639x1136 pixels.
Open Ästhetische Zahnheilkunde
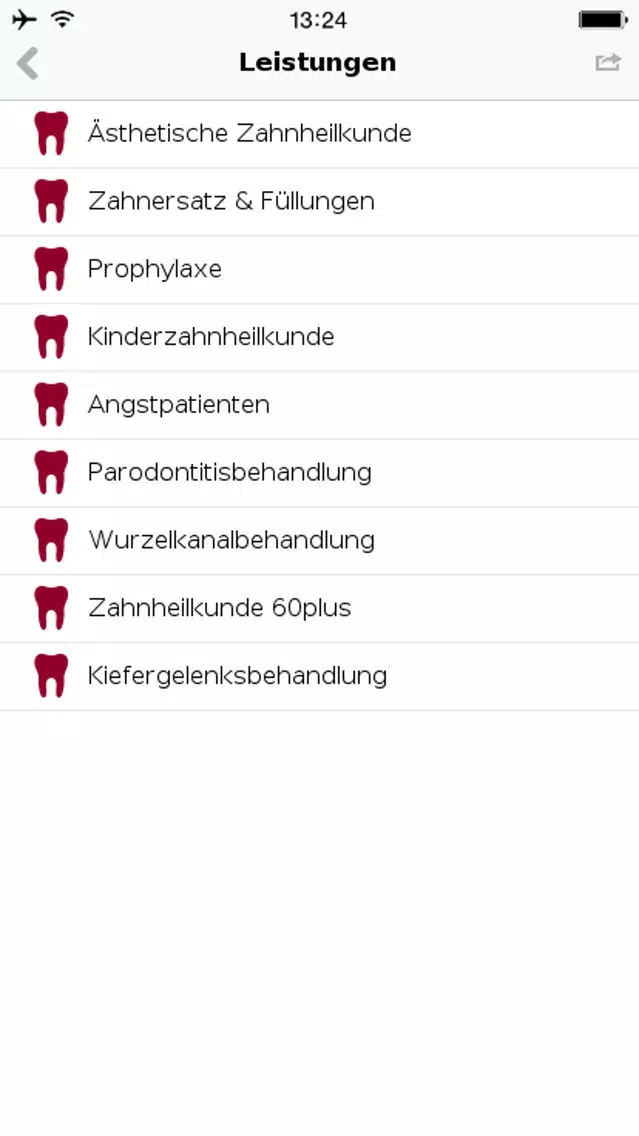coord(320,134)
